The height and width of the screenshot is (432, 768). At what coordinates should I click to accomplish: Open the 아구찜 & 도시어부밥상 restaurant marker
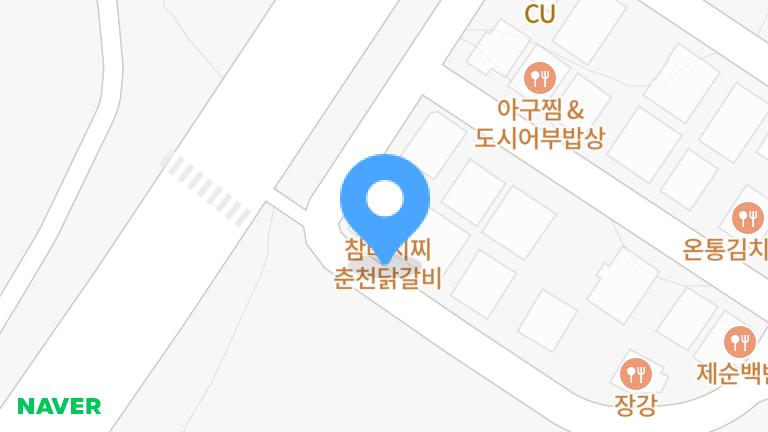[541, 77]
